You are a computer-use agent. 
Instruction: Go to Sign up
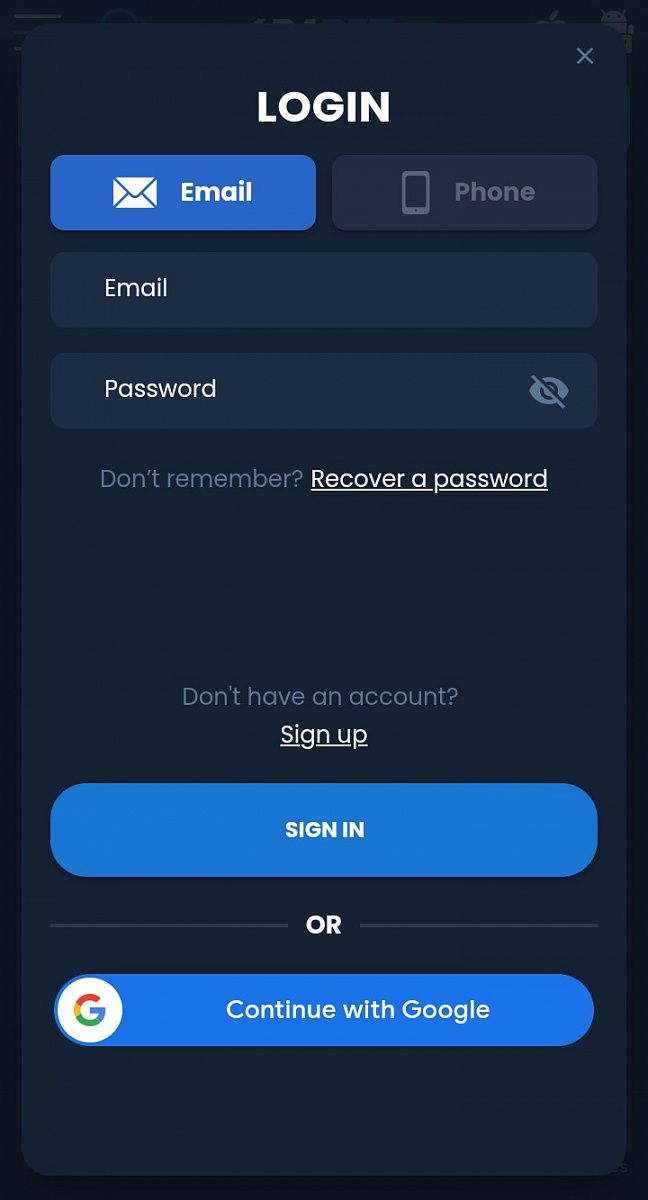324,735
